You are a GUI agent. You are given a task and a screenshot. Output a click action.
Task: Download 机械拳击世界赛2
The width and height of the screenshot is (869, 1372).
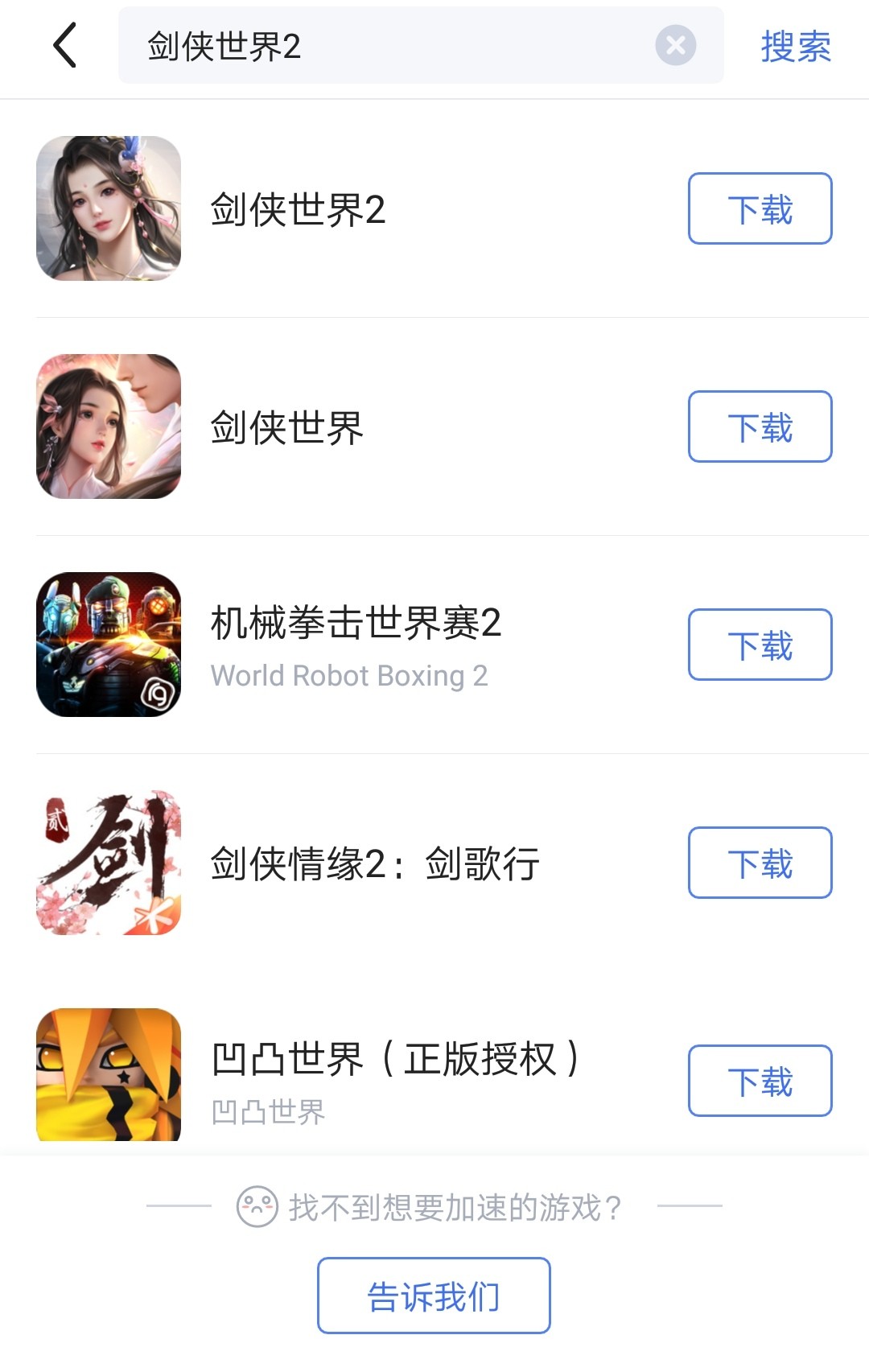tap(760, 645)
